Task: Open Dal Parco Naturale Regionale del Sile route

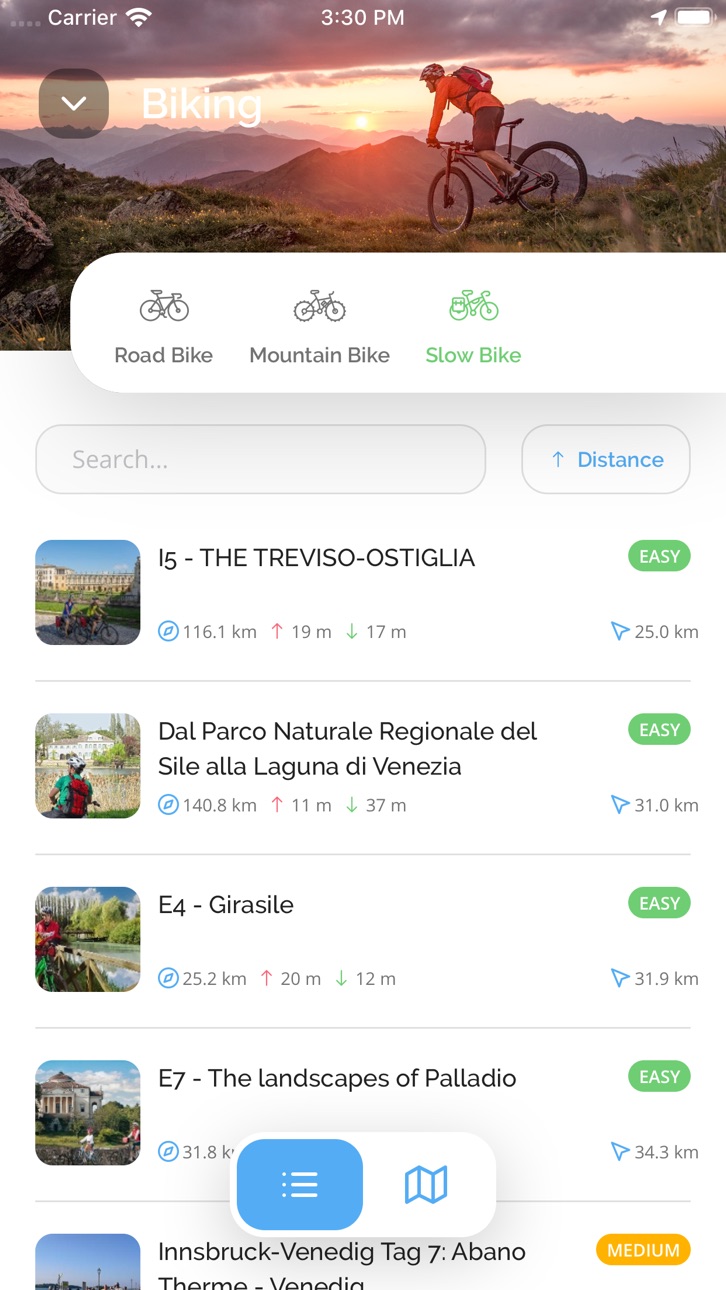Action: point(363,767)
